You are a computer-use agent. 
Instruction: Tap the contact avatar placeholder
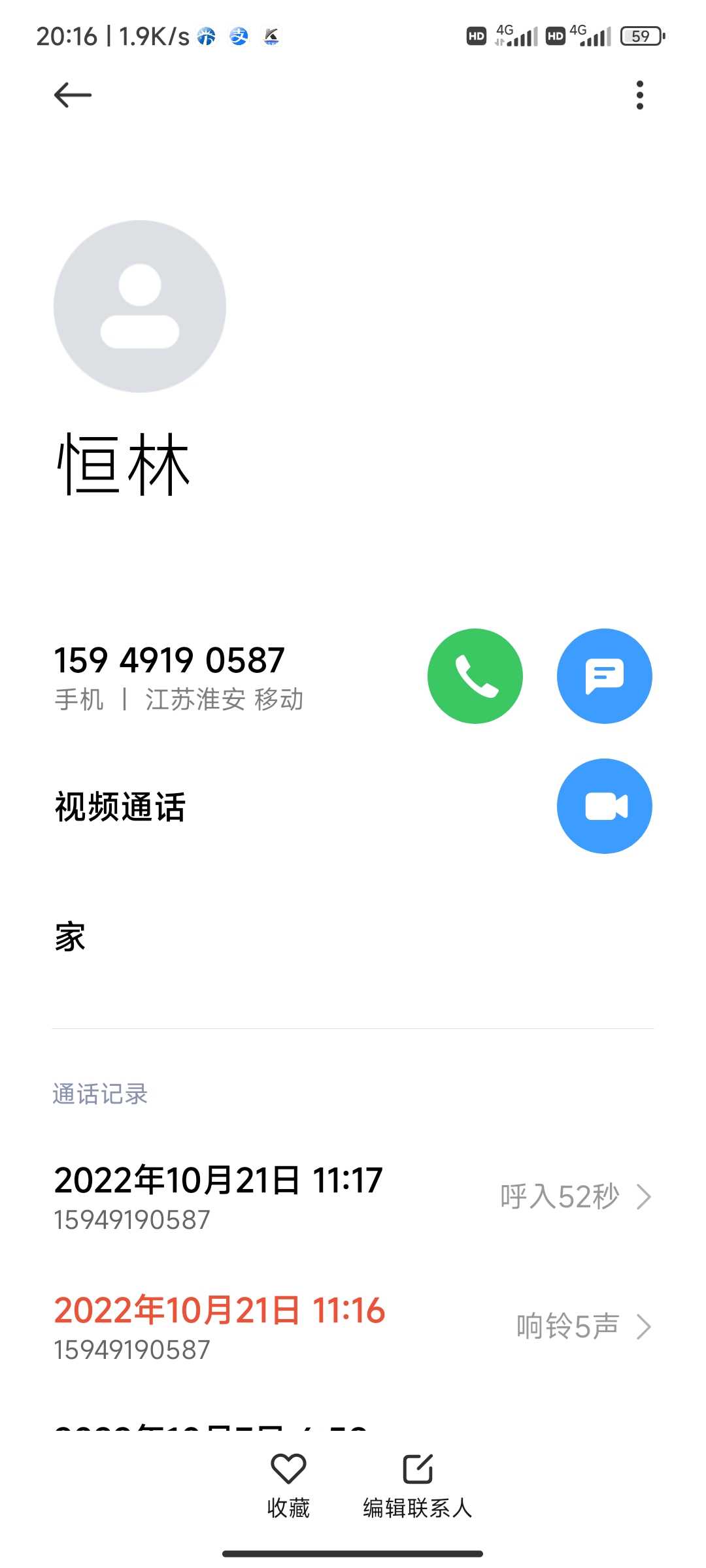(x=140, y=306)
